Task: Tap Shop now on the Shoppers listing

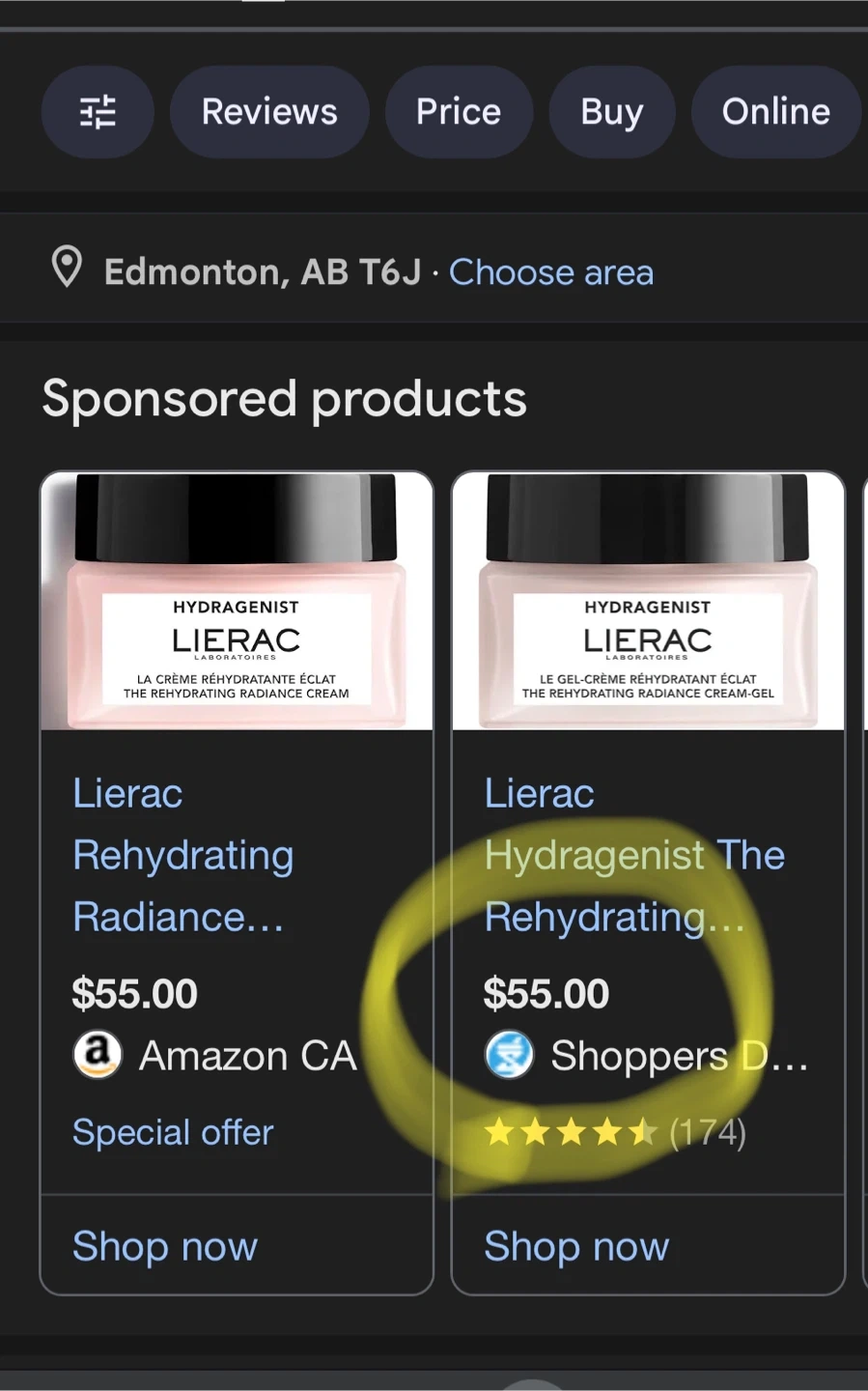Action: 576,1246
